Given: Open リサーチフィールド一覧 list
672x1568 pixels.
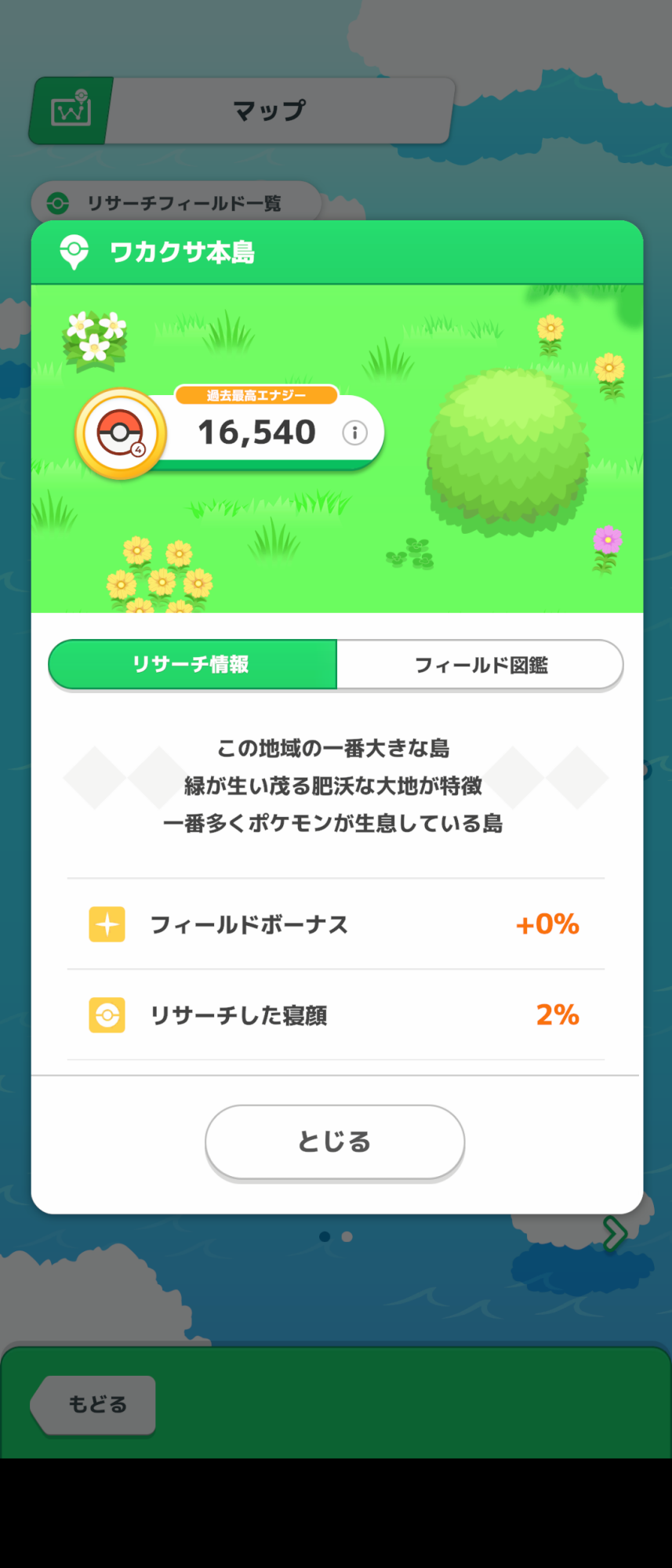Looking at the screenshot, I should click(x=176, y=203).
